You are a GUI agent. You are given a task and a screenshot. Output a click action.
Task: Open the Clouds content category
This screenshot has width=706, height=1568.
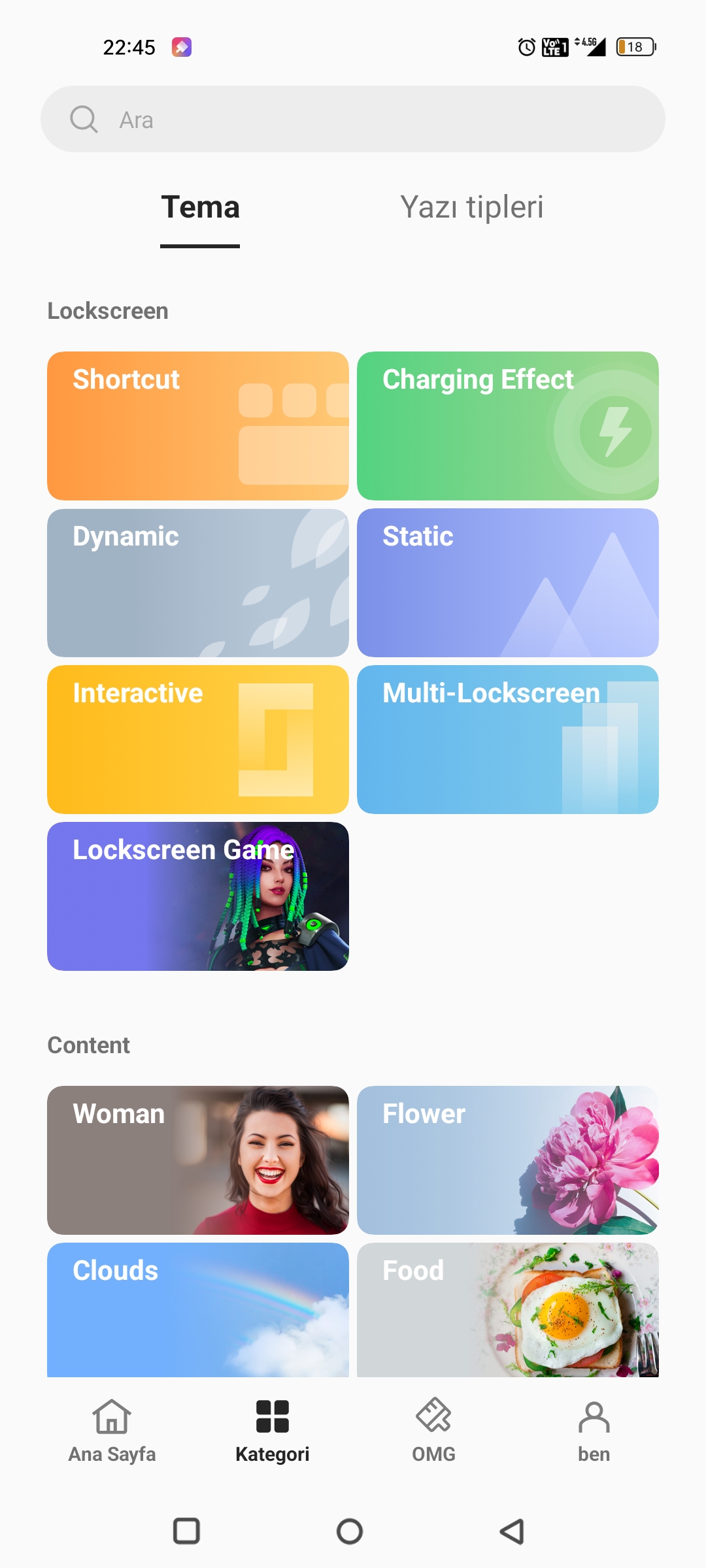coord(197,1309)
